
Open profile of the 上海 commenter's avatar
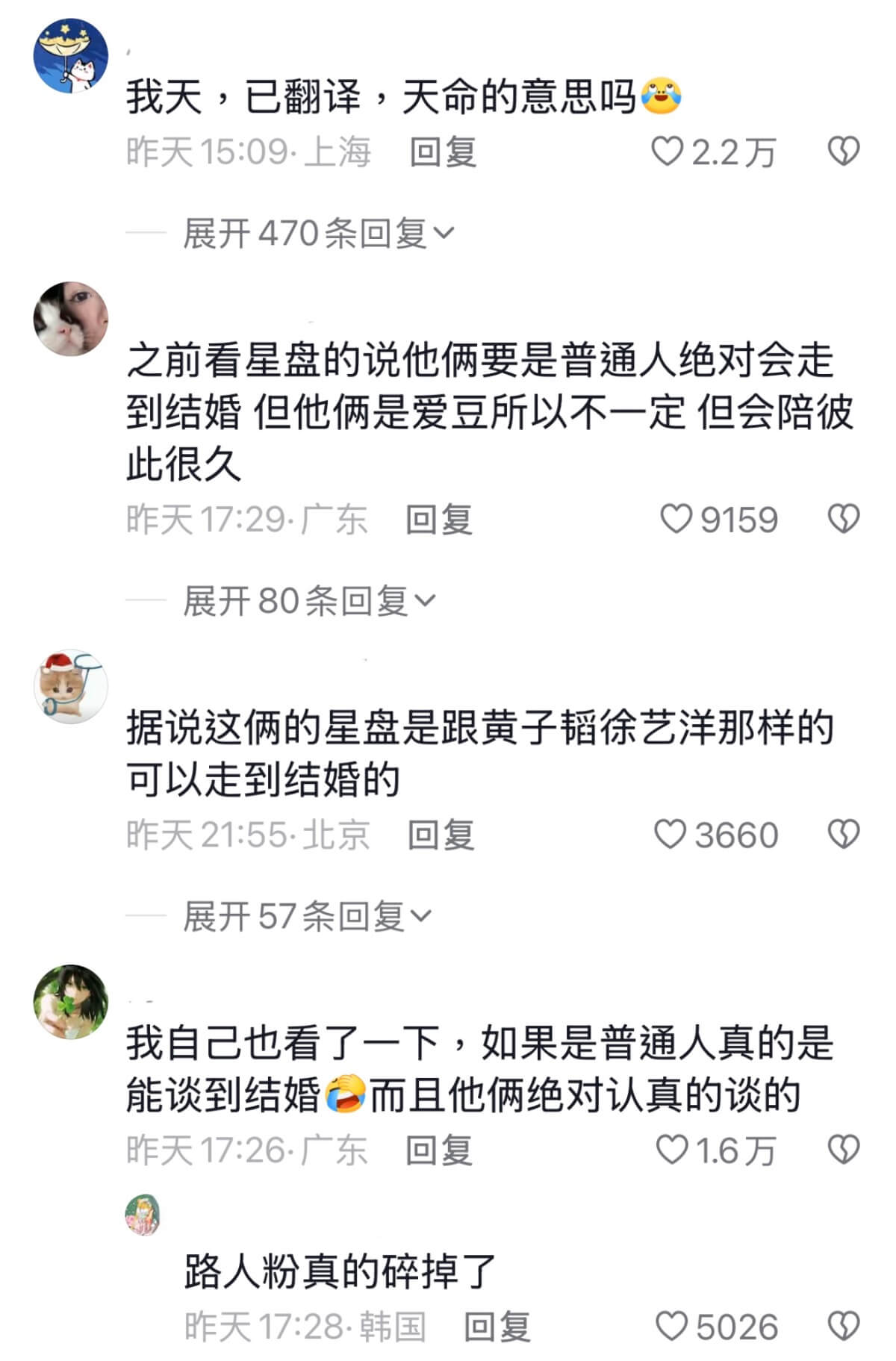[71, 57]
